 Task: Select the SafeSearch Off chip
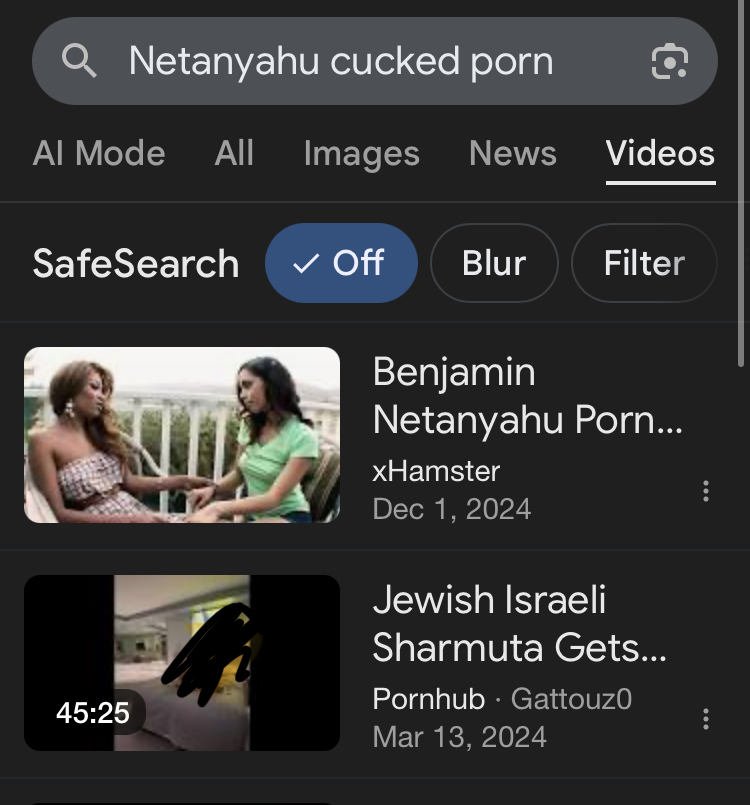[340, 263]
